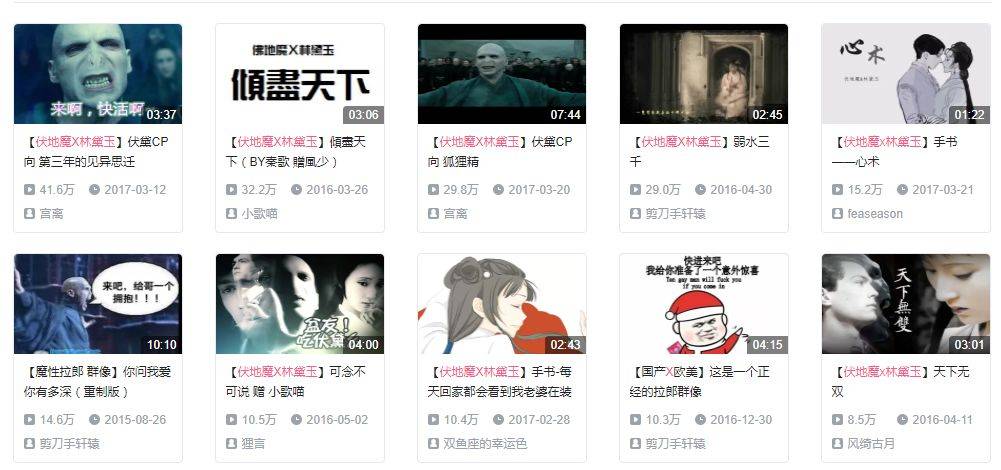The image size is (1001, 470).
Task: Open the video 你问我爱你有多深（重制版）
Action: coord(97,381)
